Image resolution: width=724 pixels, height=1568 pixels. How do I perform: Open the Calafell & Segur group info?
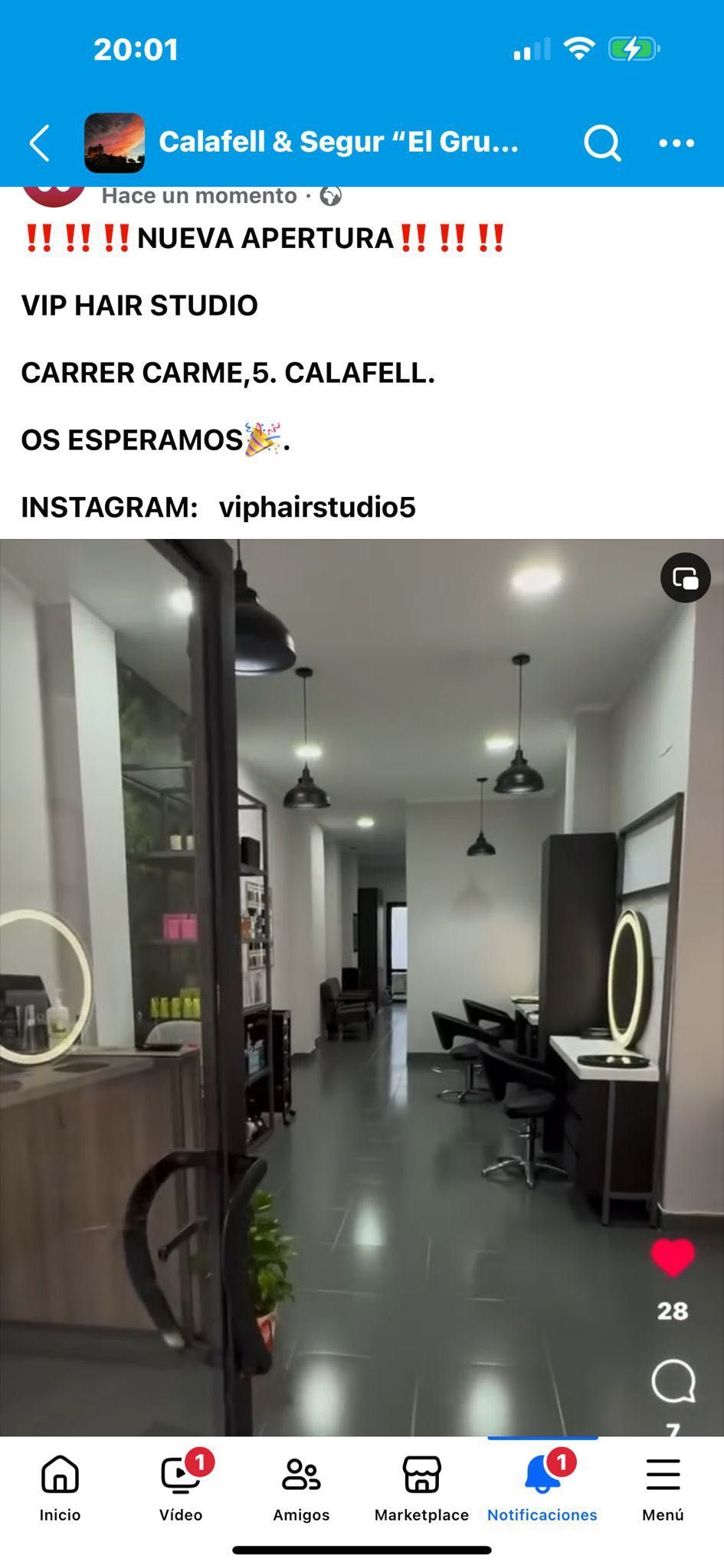(338, 142)
